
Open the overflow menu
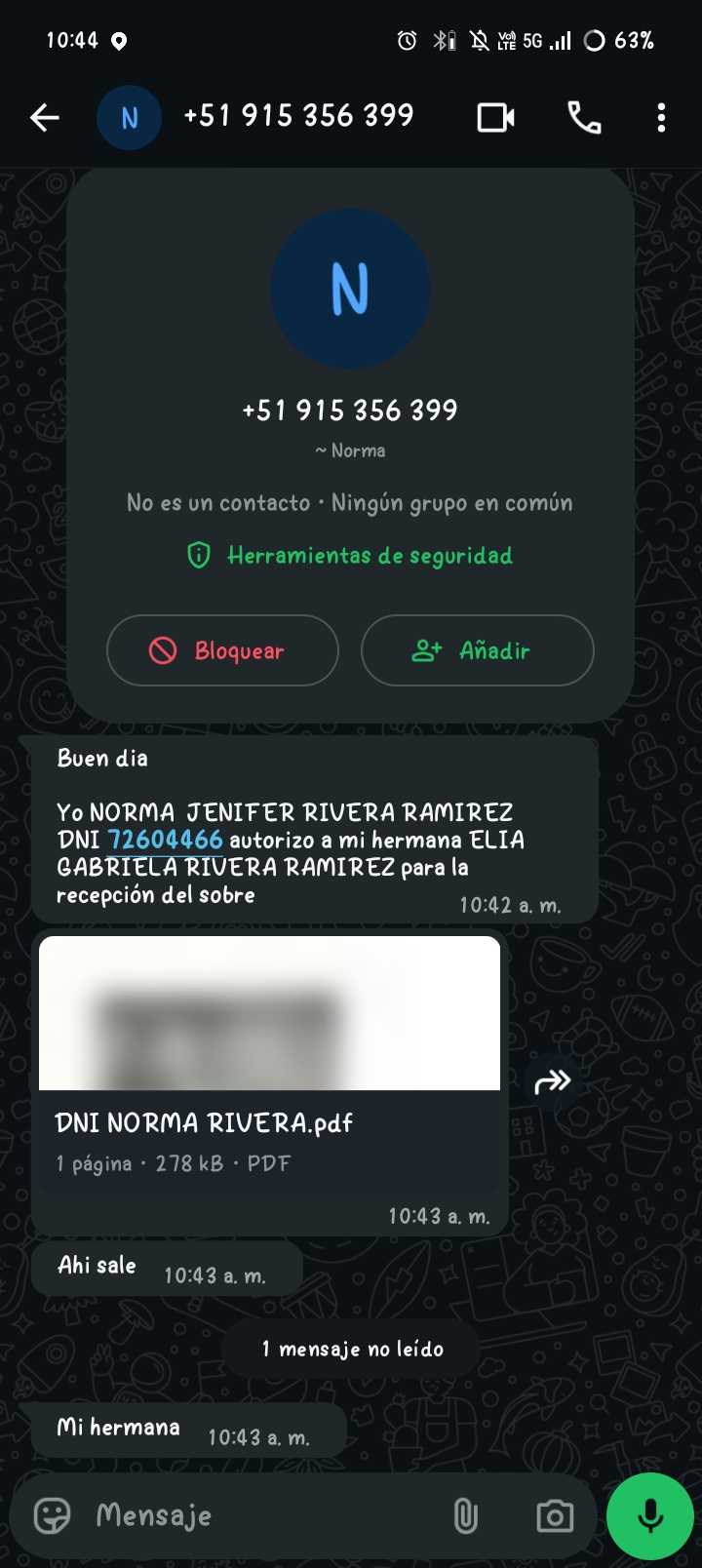(x=661, y=118)
